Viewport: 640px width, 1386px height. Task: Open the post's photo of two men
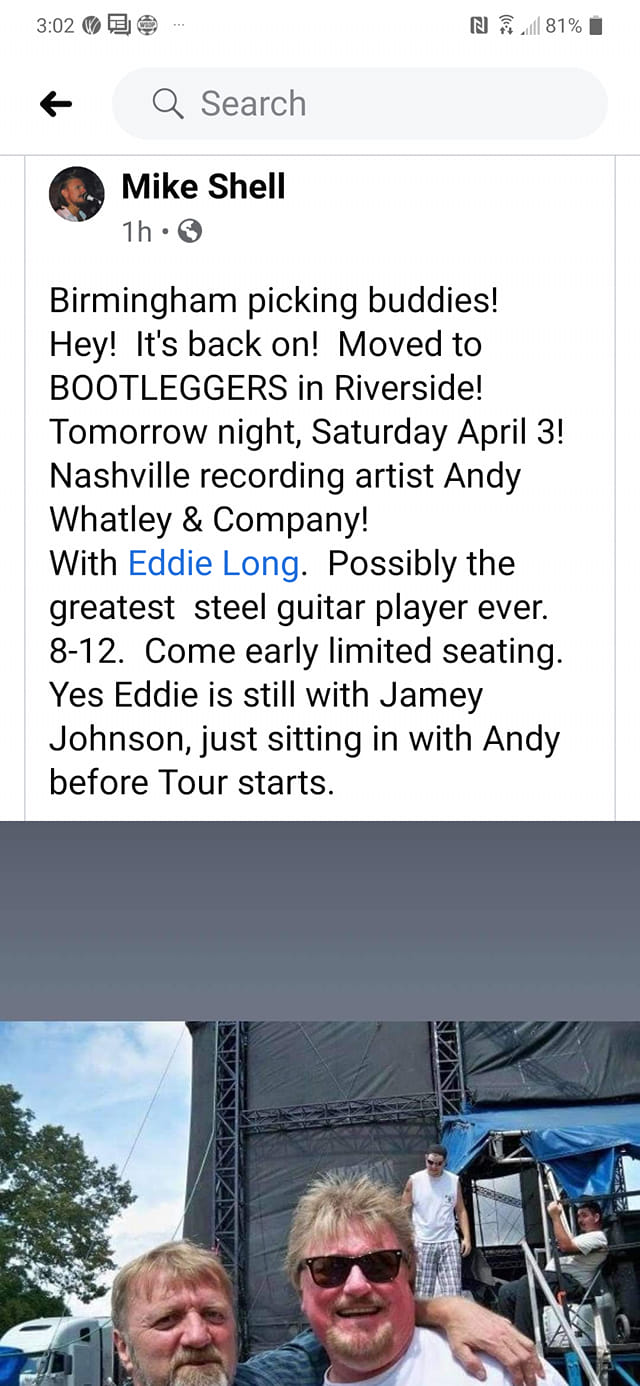320,1200
